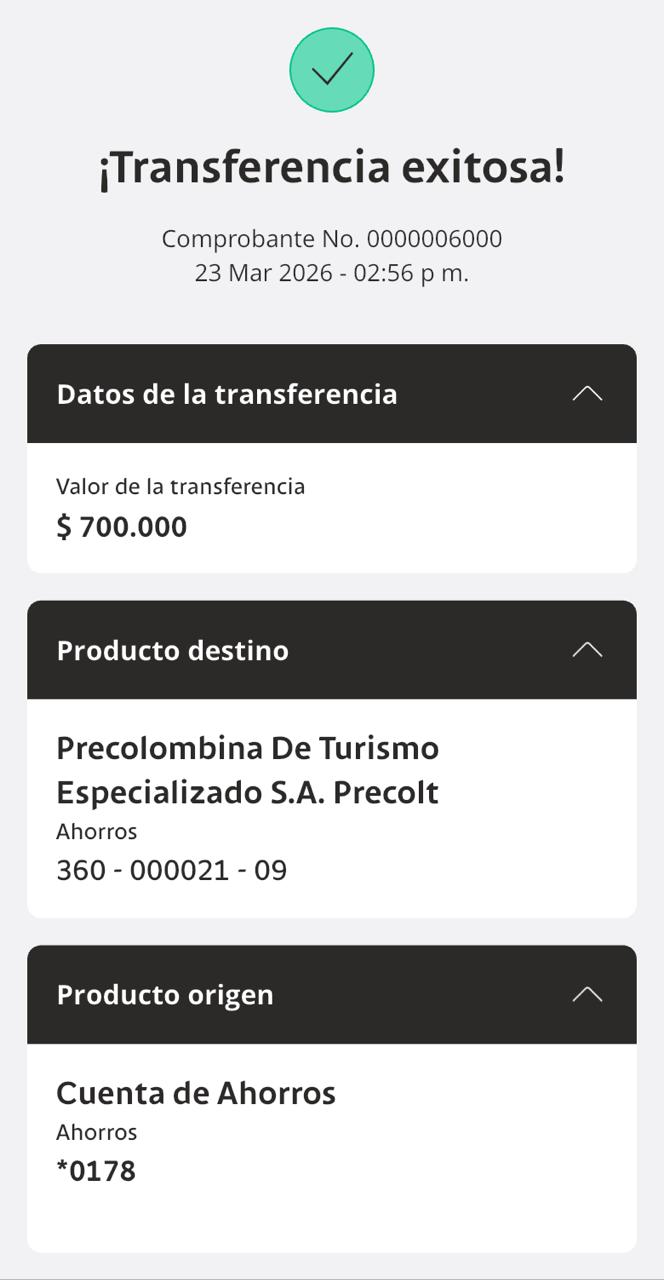The height and width of the screenshot is (1280, 664).
Task: Collapse the Producto origen section
Action: click(x=587, y=995)
